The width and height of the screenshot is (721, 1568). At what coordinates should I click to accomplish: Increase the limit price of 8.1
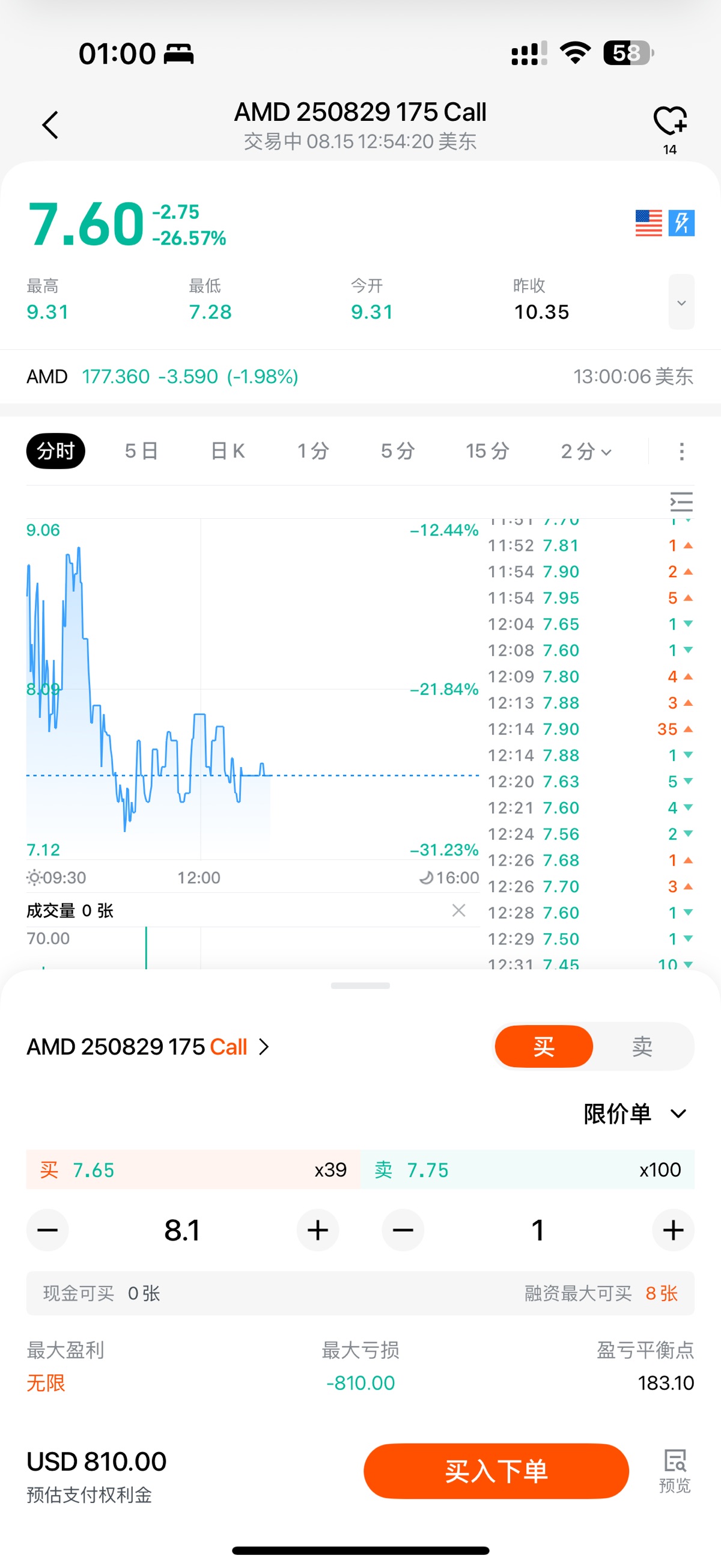click(318, 1230)
